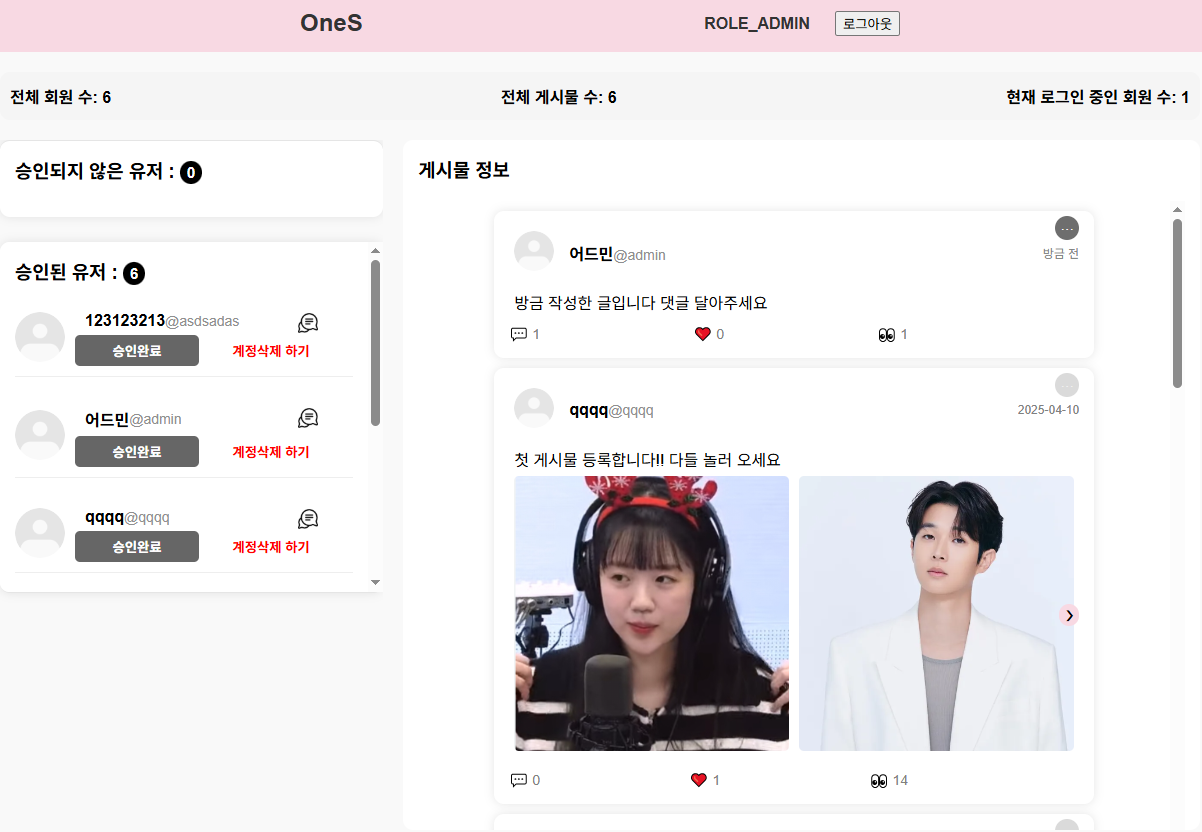Image resolution: width=1202 pixels, height=832 pixels.
Task: Like 어드민's post with heart icon
Action: point(702,334)
